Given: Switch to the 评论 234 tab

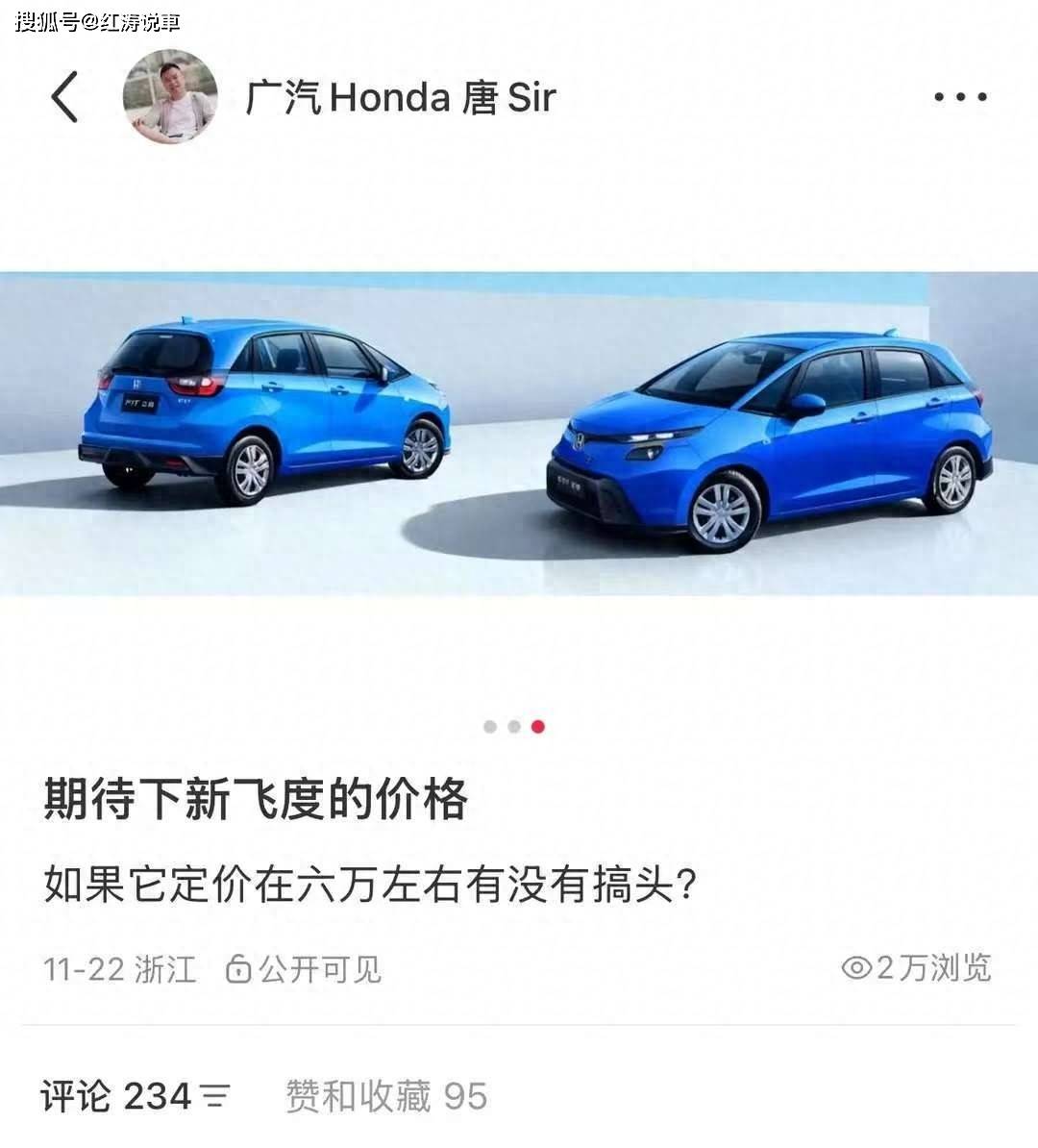Looking at the screenshot, I should coord(115,1097).
